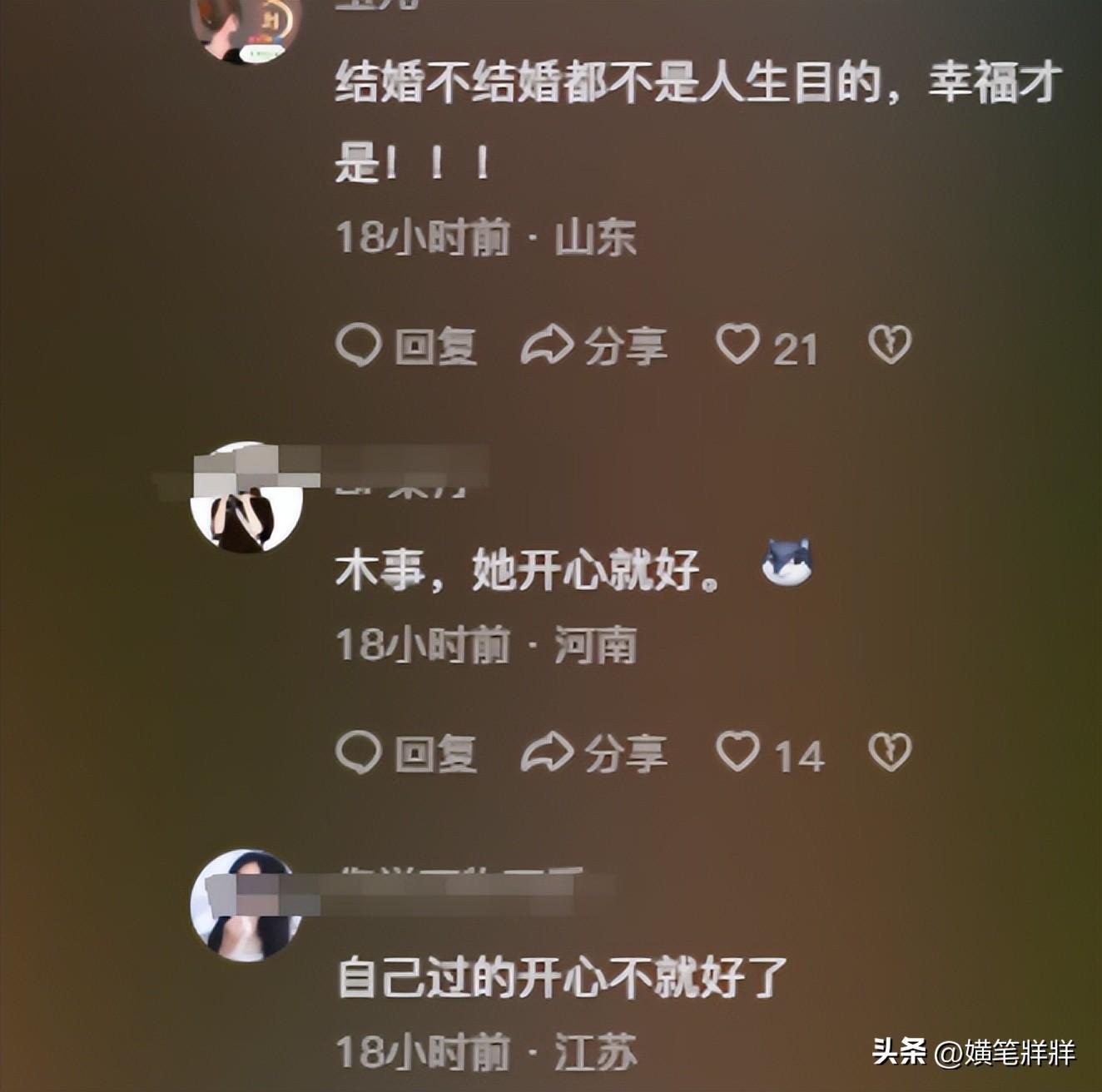1102x1092 pixels.
Task: Share the 河南 comment
Action: (593, 752)
